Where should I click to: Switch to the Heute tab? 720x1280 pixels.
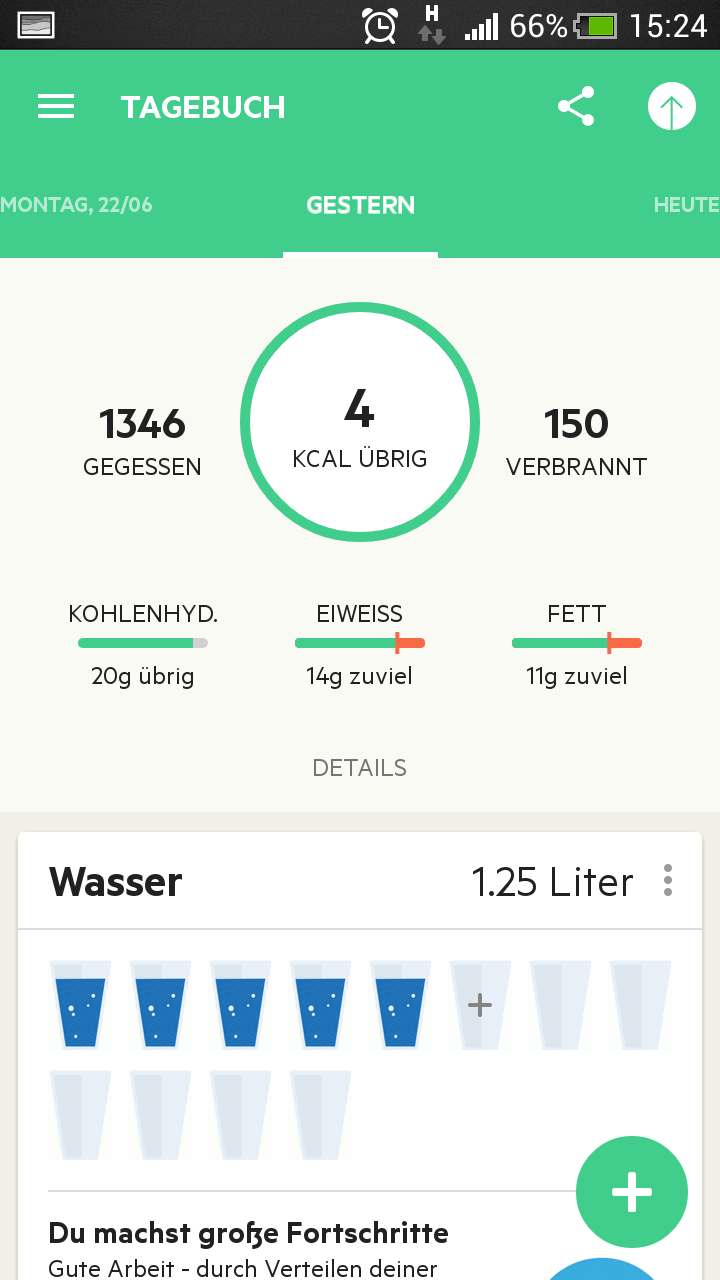[686, 205]
